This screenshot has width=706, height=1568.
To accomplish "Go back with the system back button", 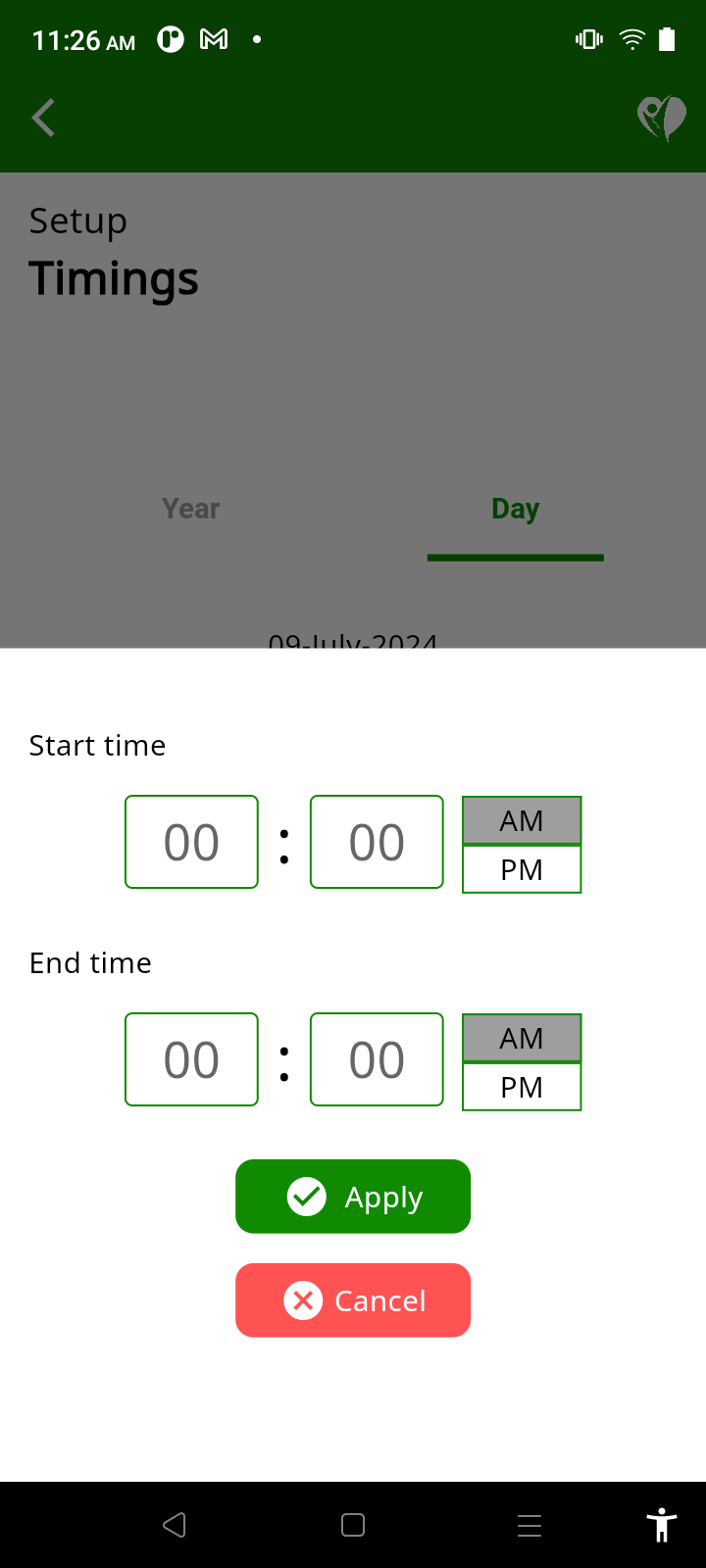I will [175, 1525].
